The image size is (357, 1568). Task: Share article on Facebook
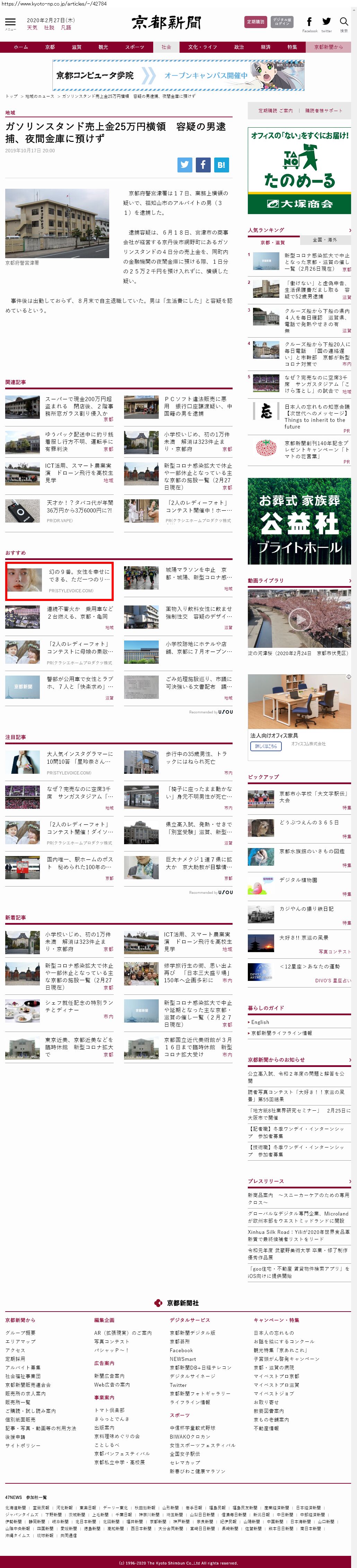click(203, 164)
